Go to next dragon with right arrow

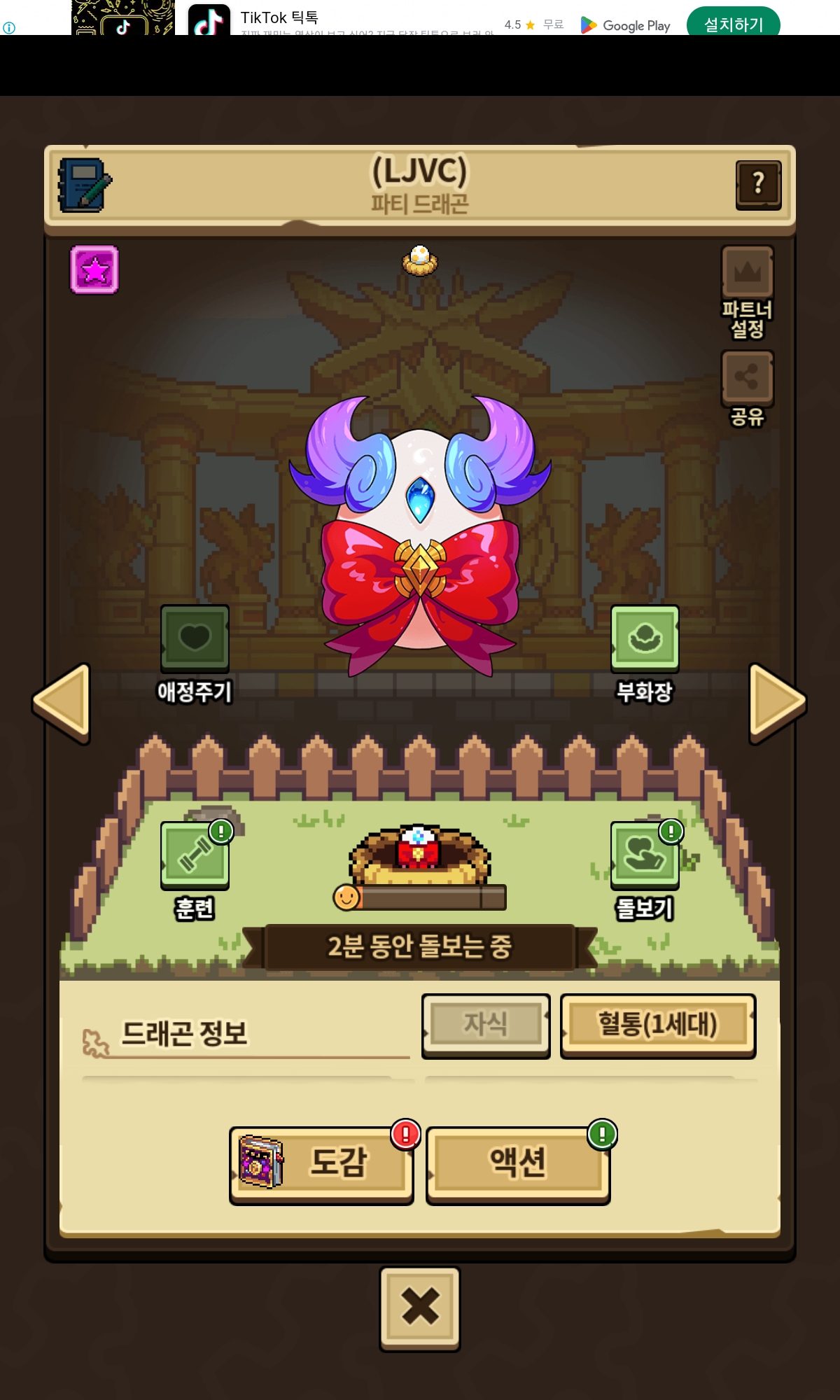pyautogui.click(x=776, y=702)
